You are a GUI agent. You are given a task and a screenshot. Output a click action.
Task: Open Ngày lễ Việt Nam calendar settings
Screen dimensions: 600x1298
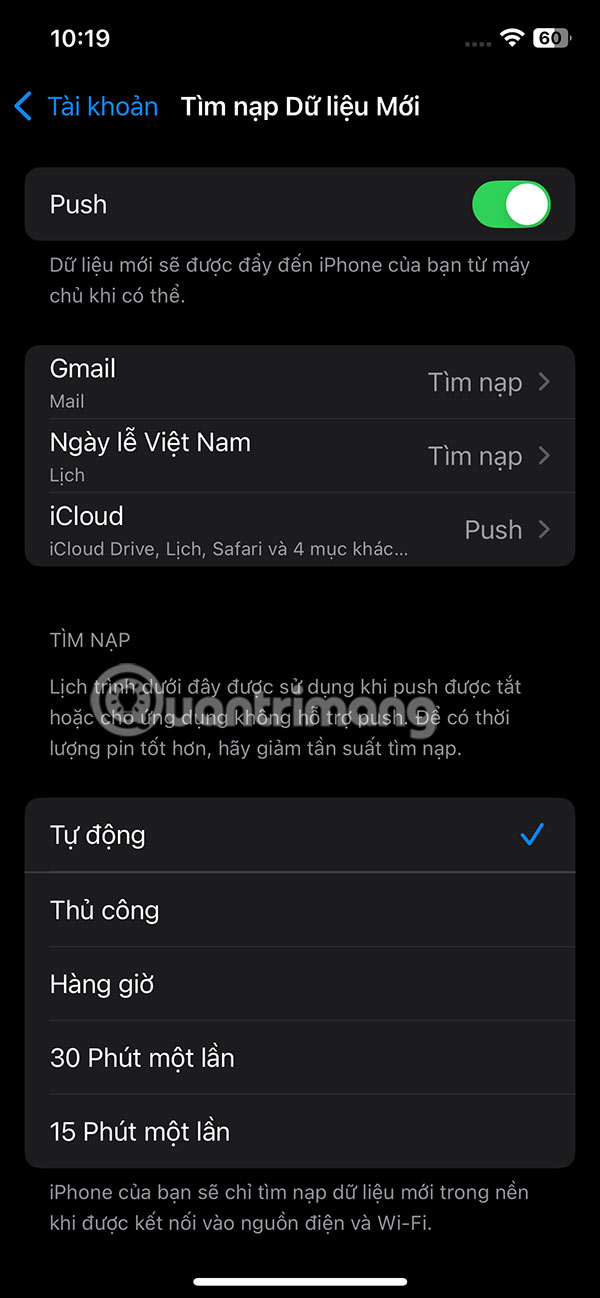[x=300, y=456]
